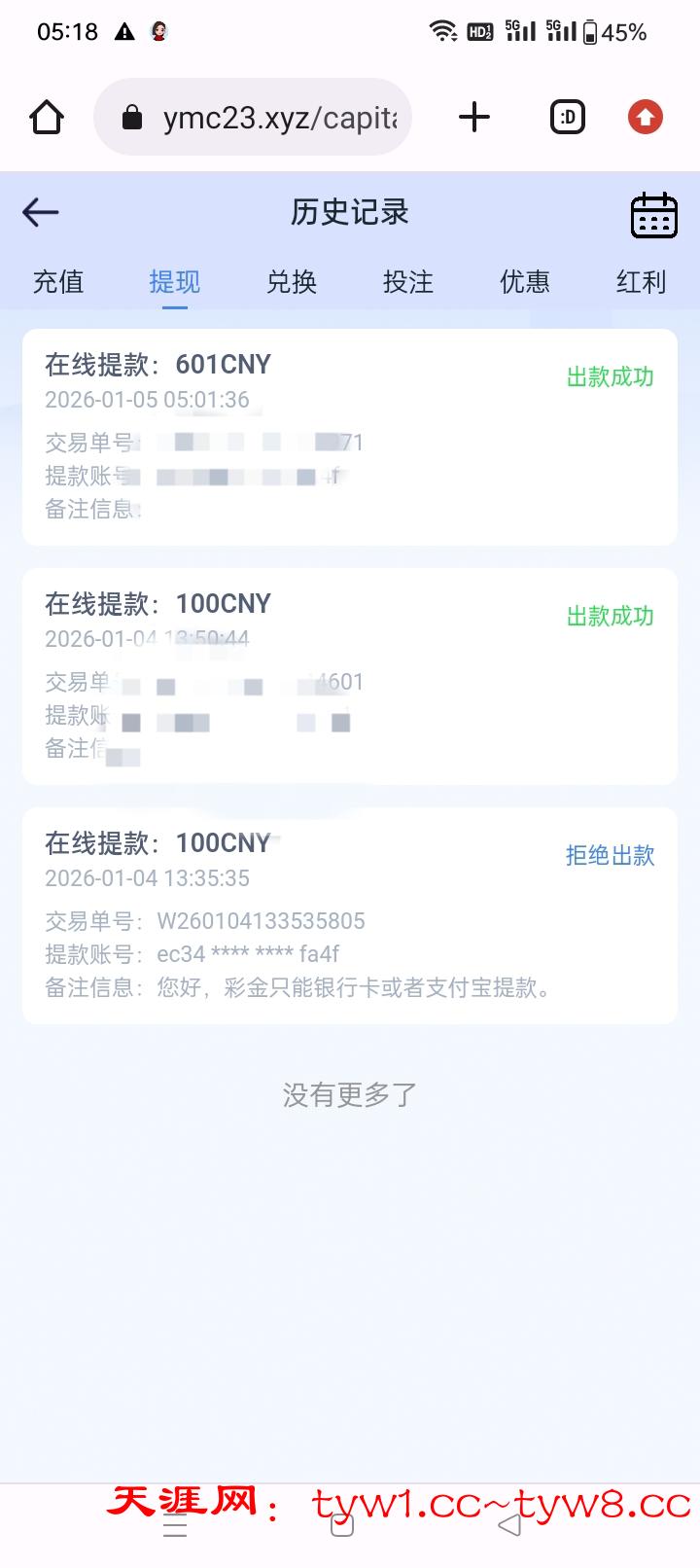Open the calendar date filter

653,215
